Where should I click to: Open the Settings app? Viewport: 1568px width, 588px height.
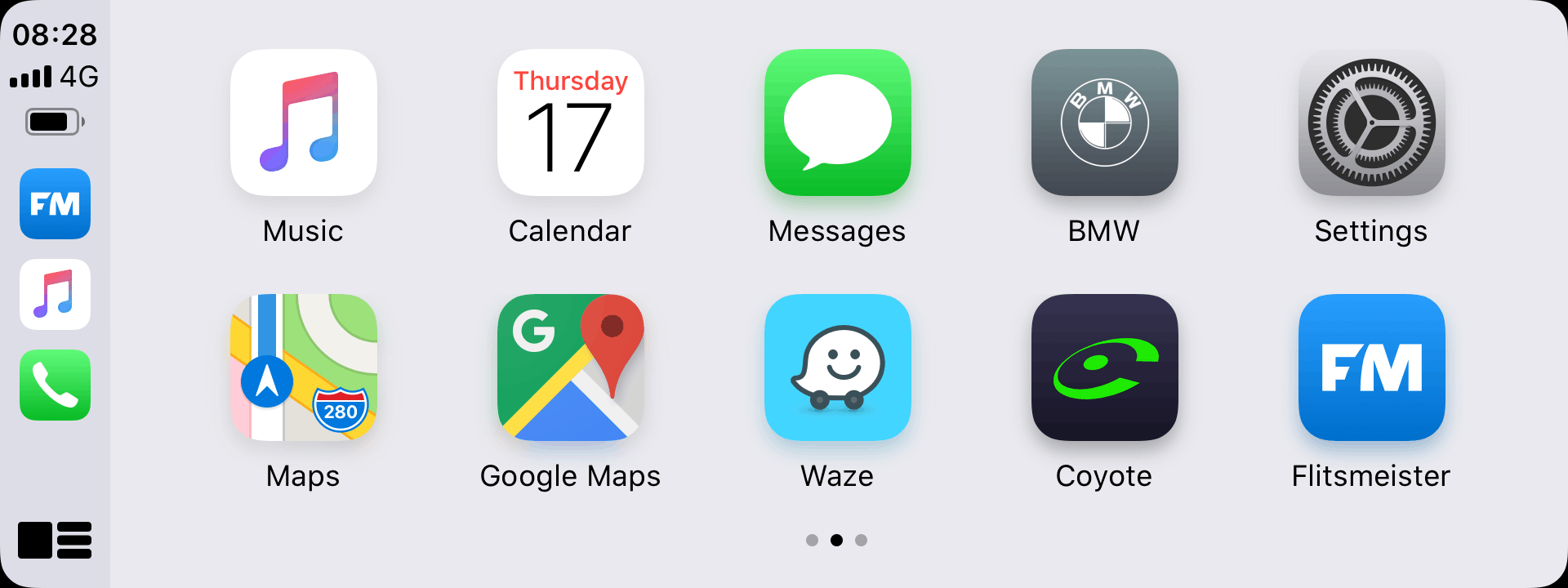click(x=1371, y=122)
